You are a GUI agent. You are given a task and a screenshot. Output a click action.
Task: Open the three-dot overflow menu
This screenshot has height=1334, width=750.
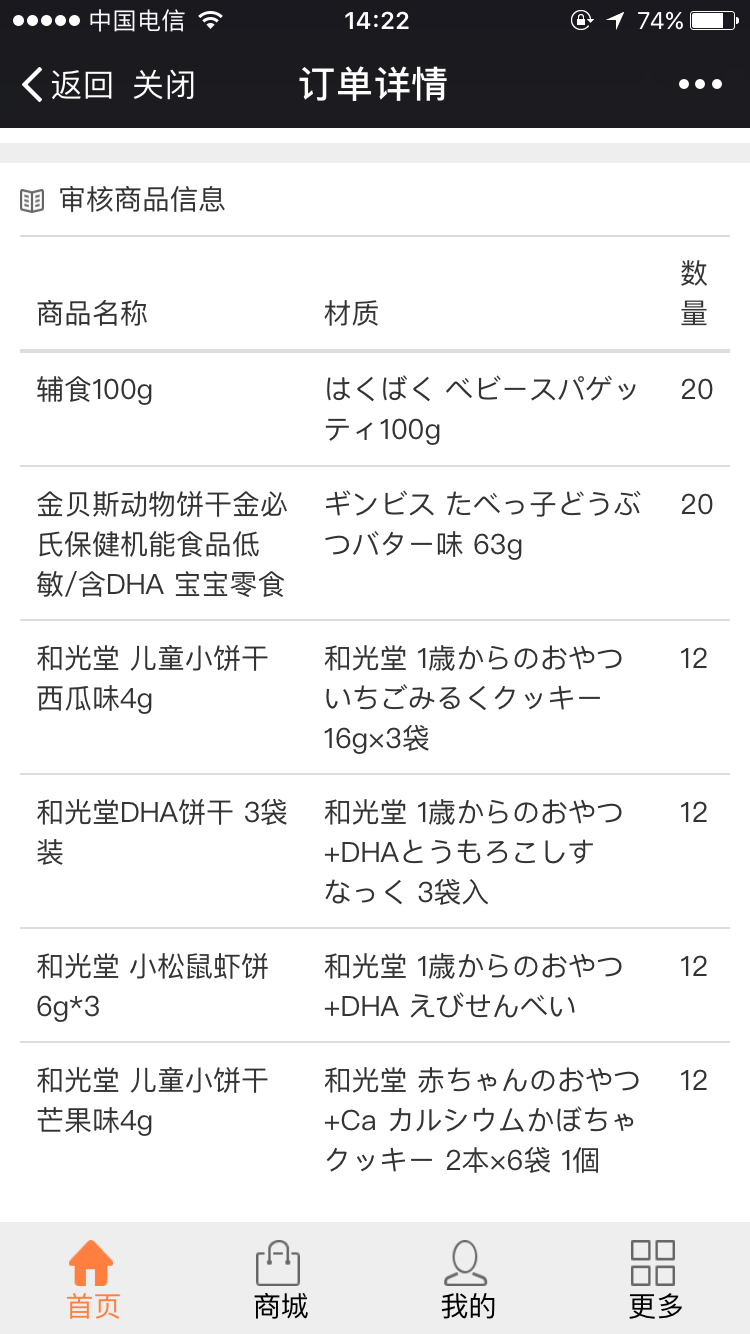click(x=700, y=85)
